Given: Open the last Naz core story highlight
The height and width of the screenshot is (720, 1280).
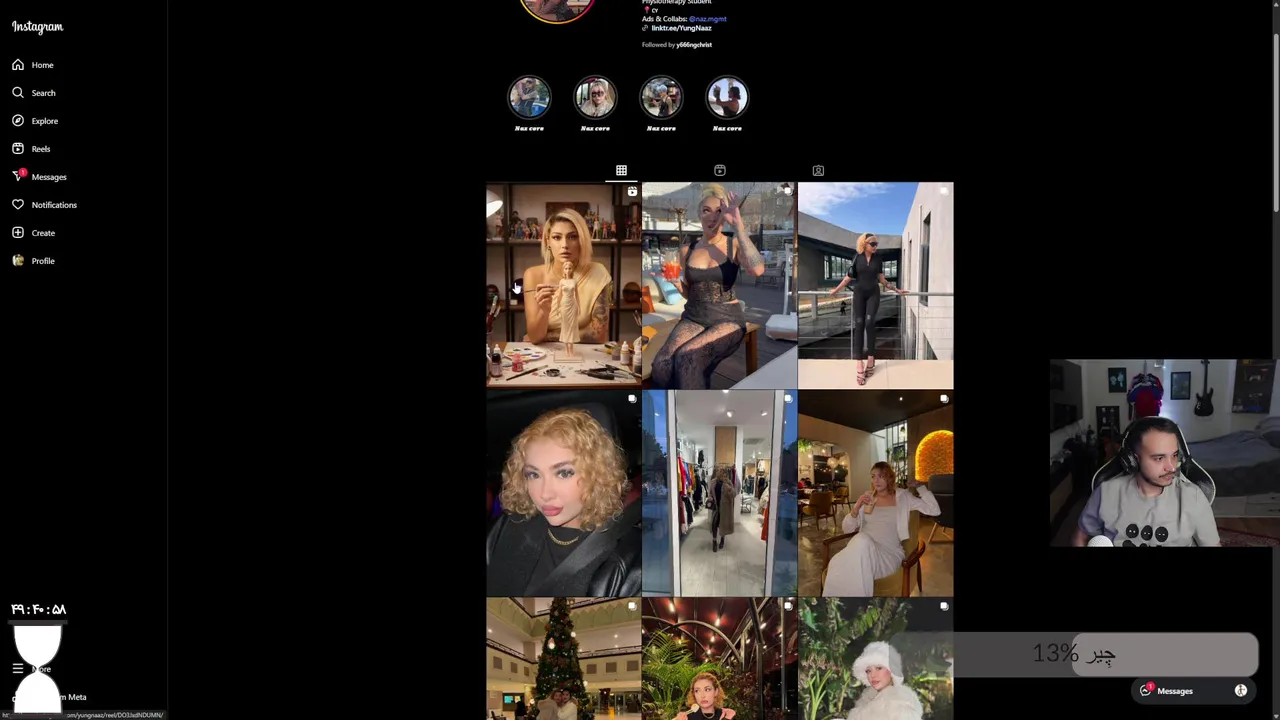Looking at the screenshot, I should 727,98.
